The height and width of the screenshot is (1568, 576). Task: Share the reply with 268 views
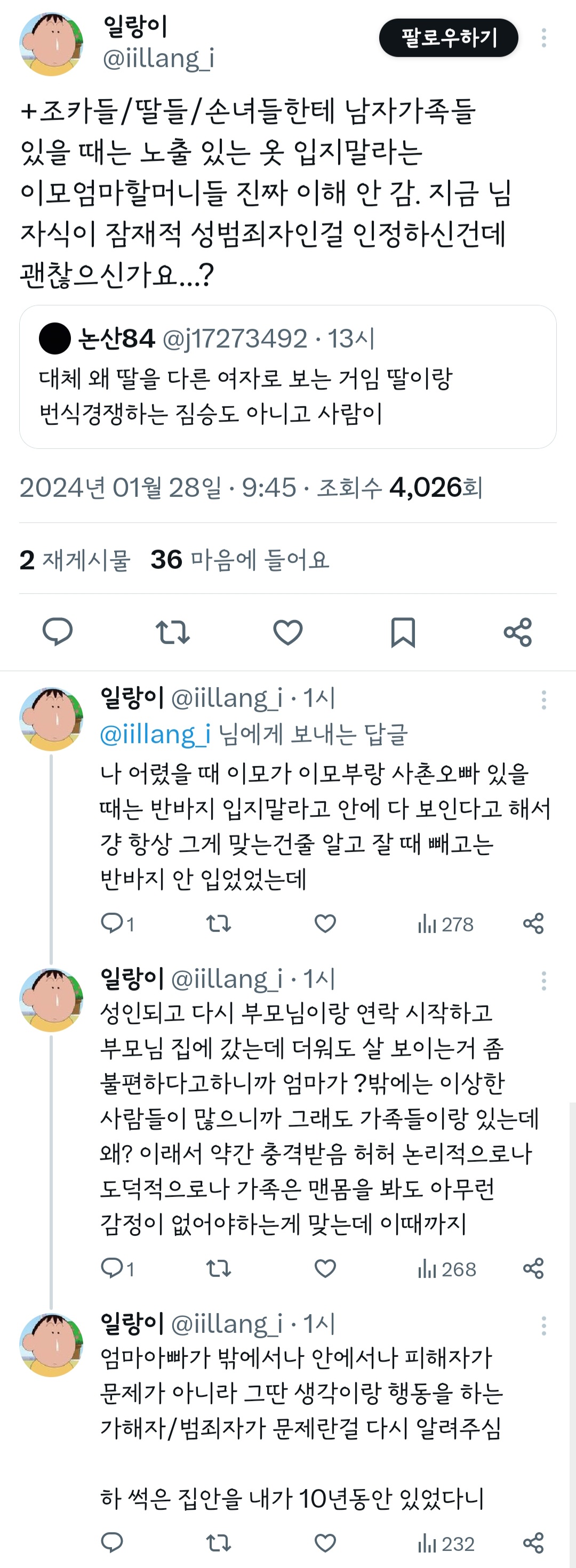[533, 1268]
